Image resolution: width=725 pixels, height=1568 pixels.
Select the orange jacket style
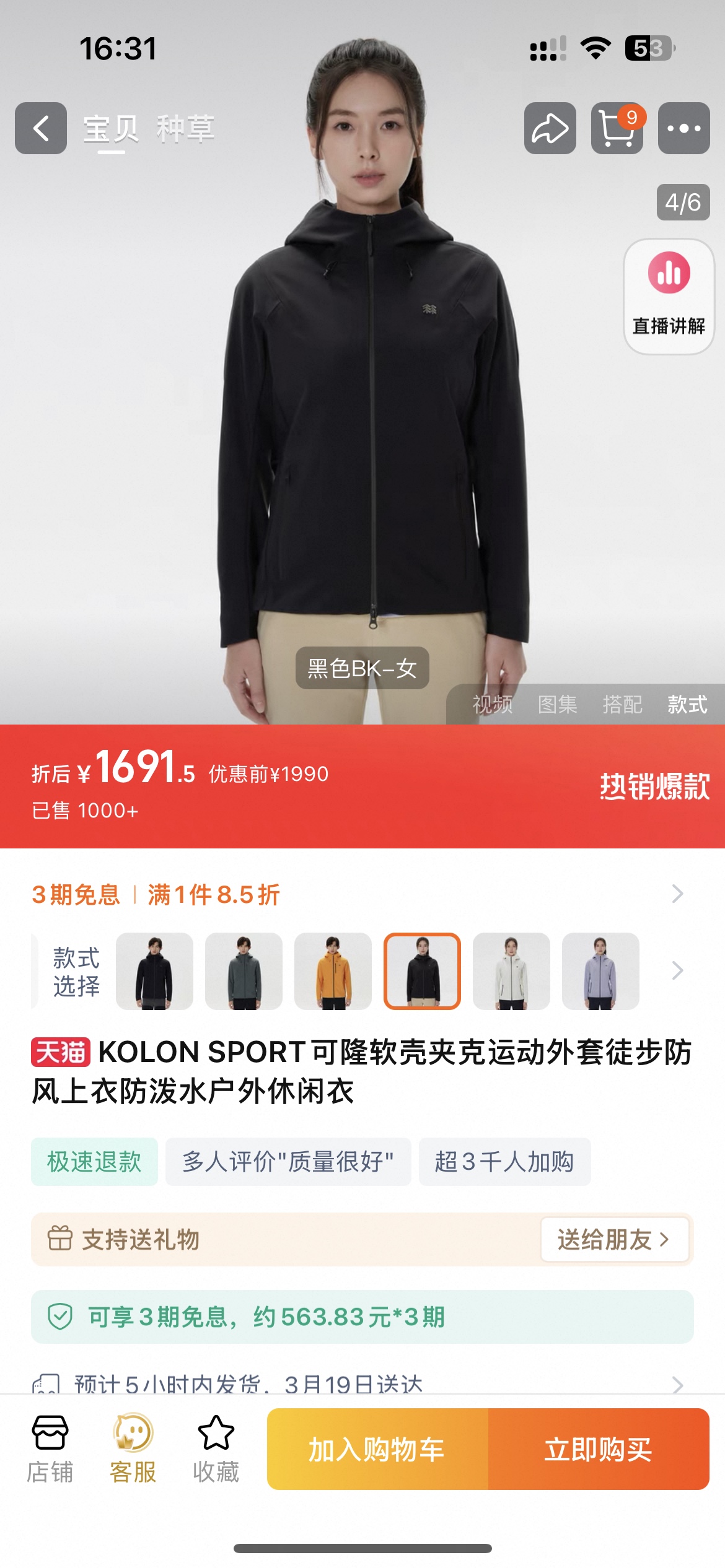click(x=333, y=971)
